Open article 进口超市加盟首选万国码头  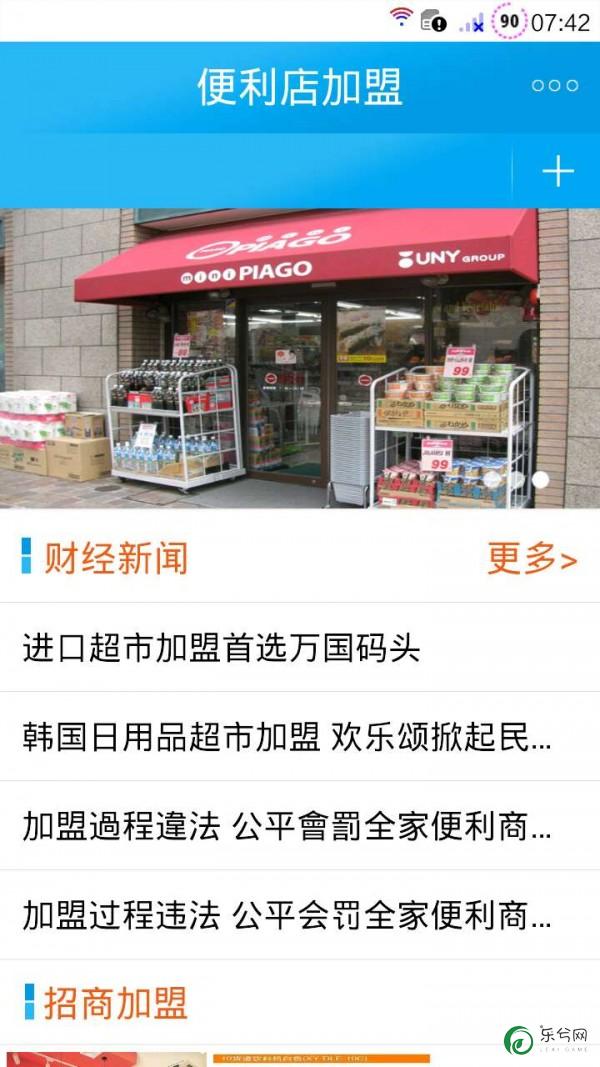[222, 648]
